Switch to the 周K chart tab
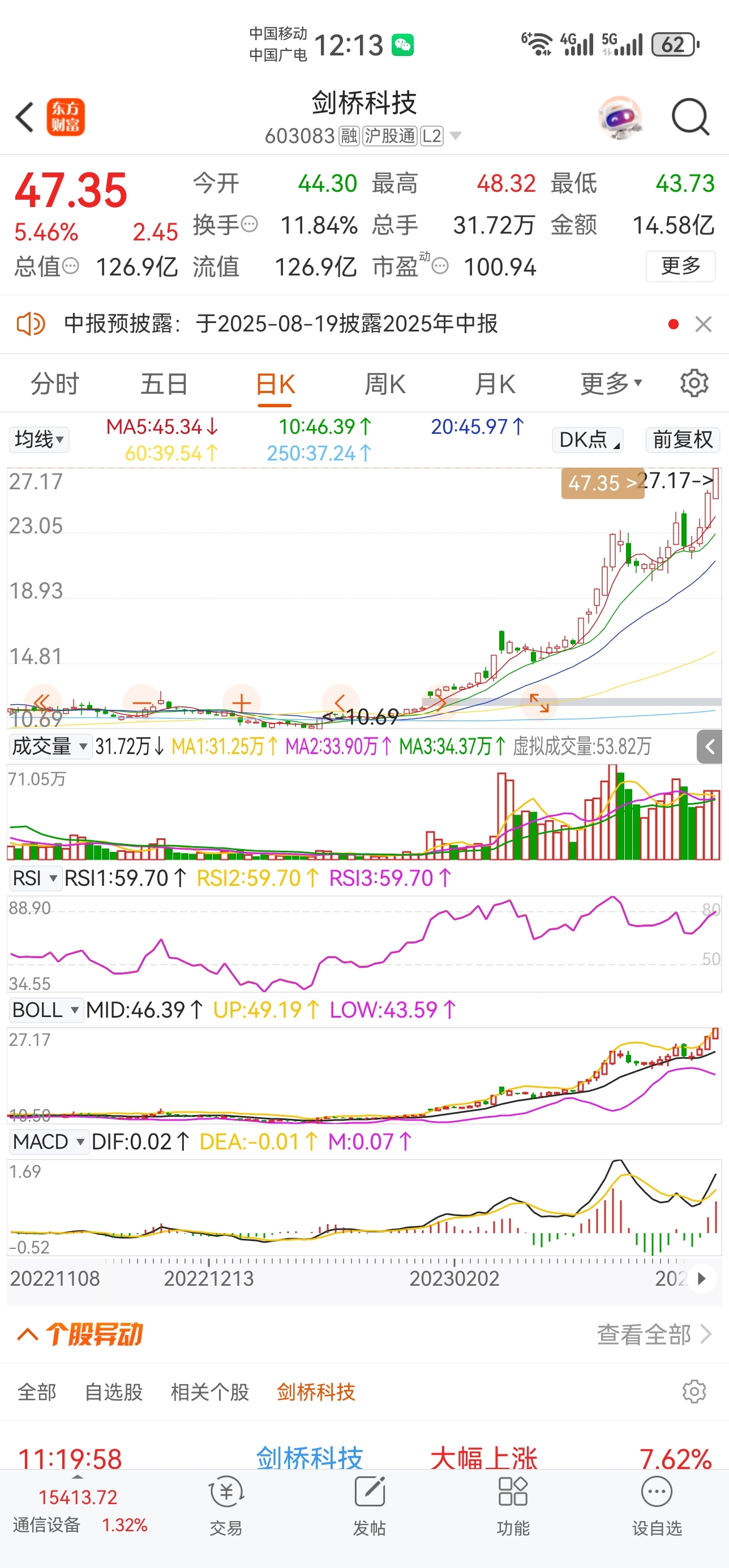This screenshot has height=1568, width=729. point(384,384)
